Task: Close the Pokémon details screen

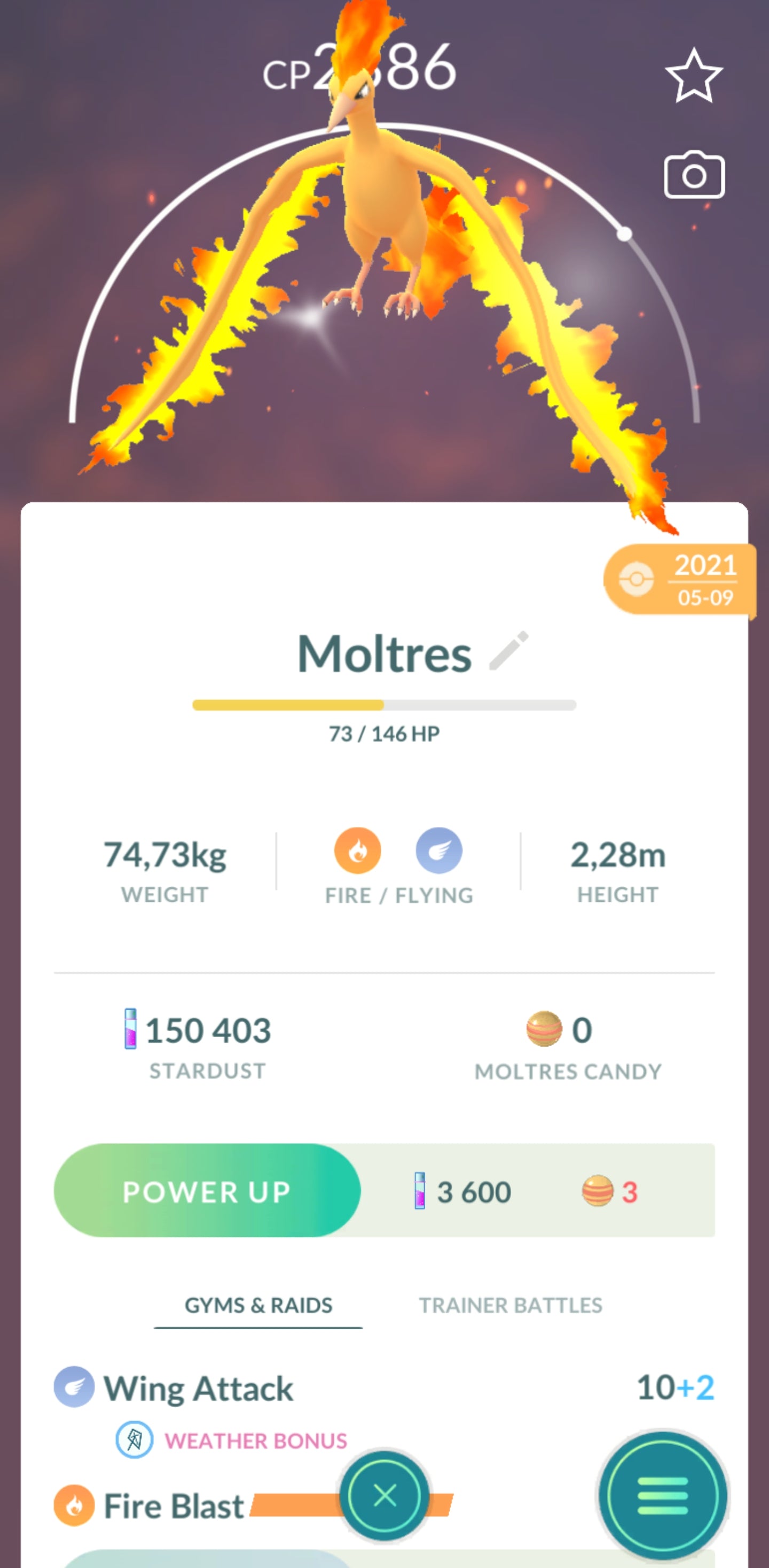Action: click(384, 1495)
